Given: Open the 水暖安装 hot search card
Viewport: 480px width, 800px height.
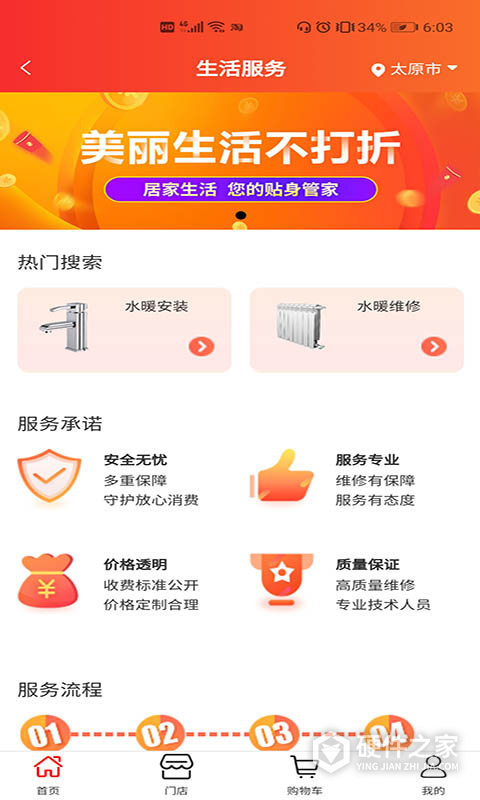Looking at the screenshot, I should pyautogui.click(x=124, y=330).
